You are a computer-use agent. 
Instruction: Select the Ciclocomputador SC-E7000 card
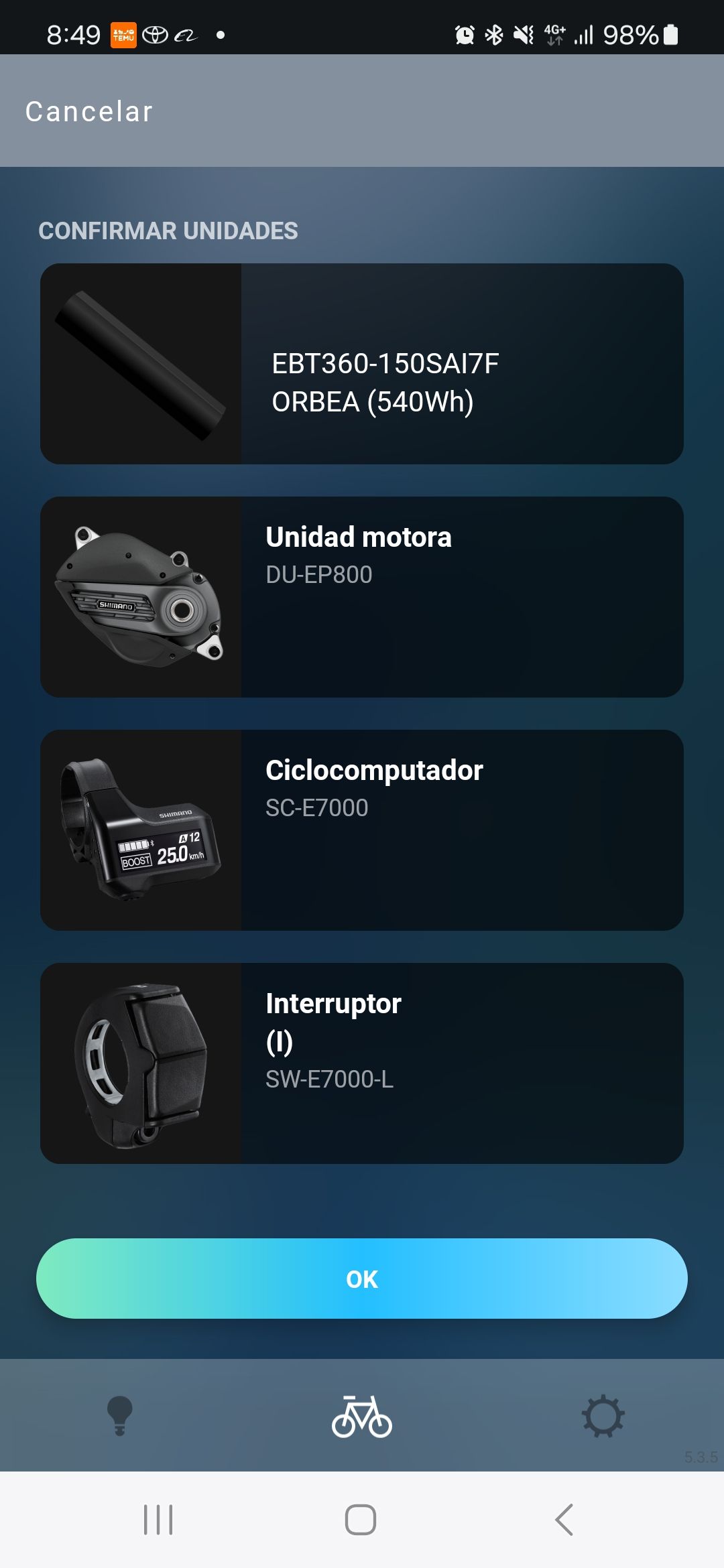[362, 830]
